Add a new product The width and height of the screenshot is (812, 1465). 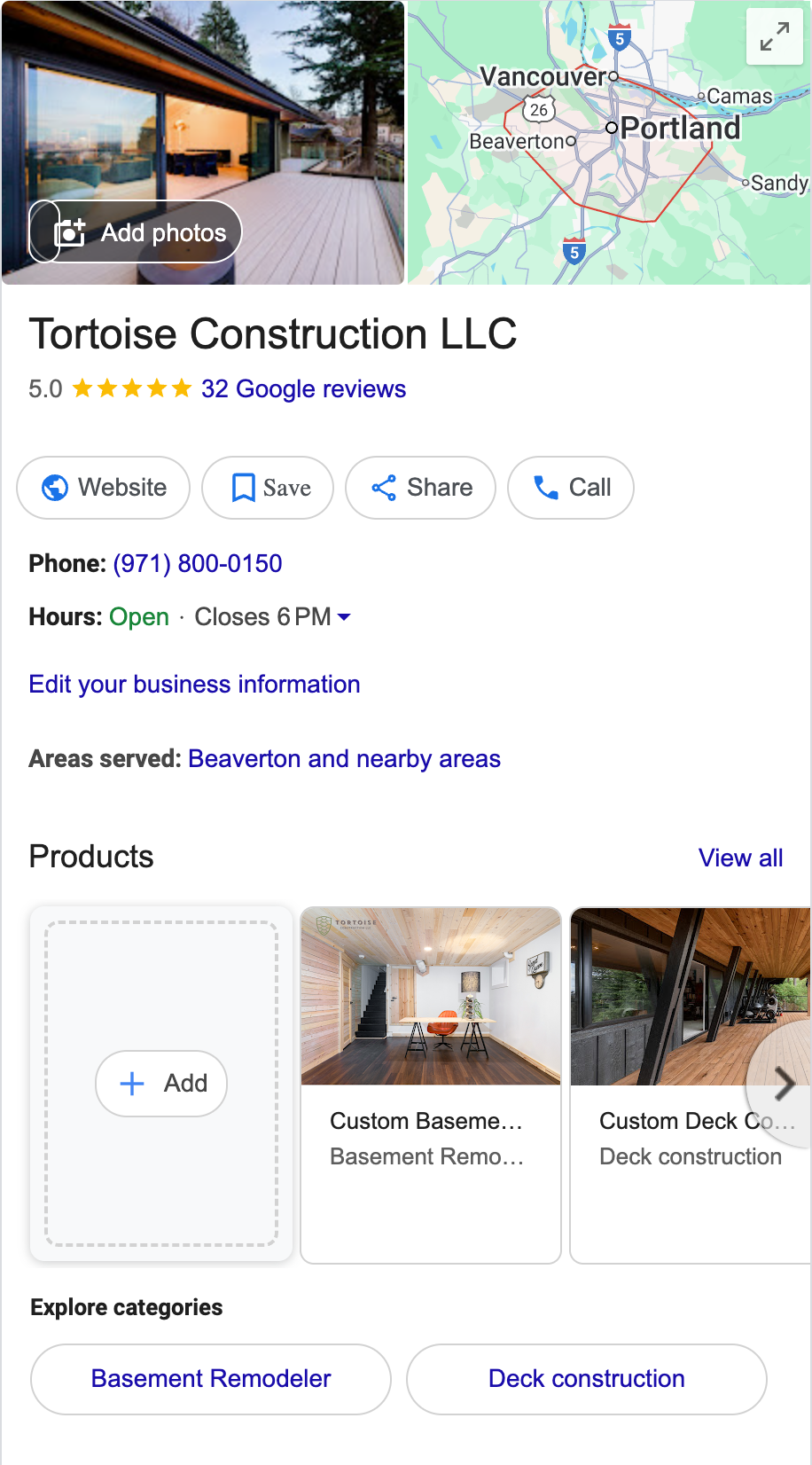coord(161,1084)
